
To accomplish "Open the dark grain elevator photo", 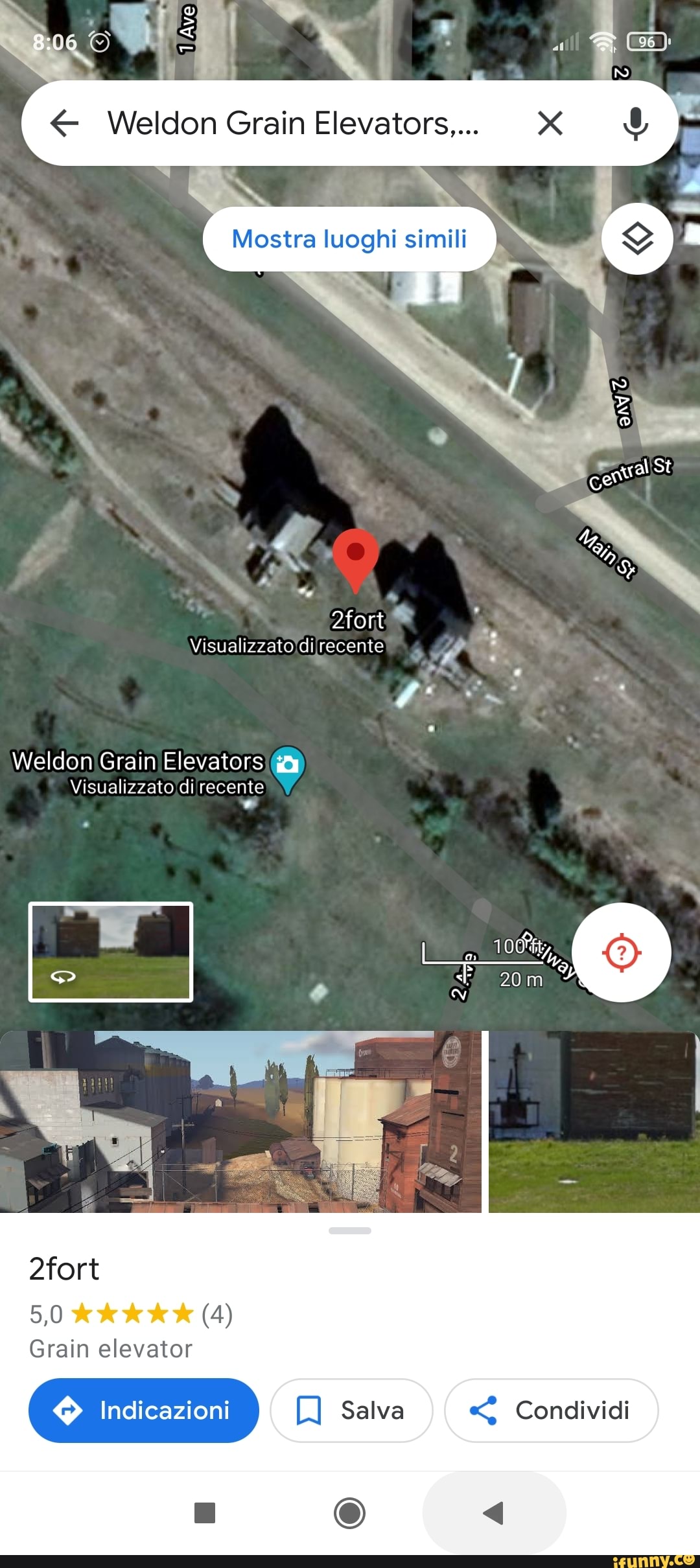I will pos(594,1121).
